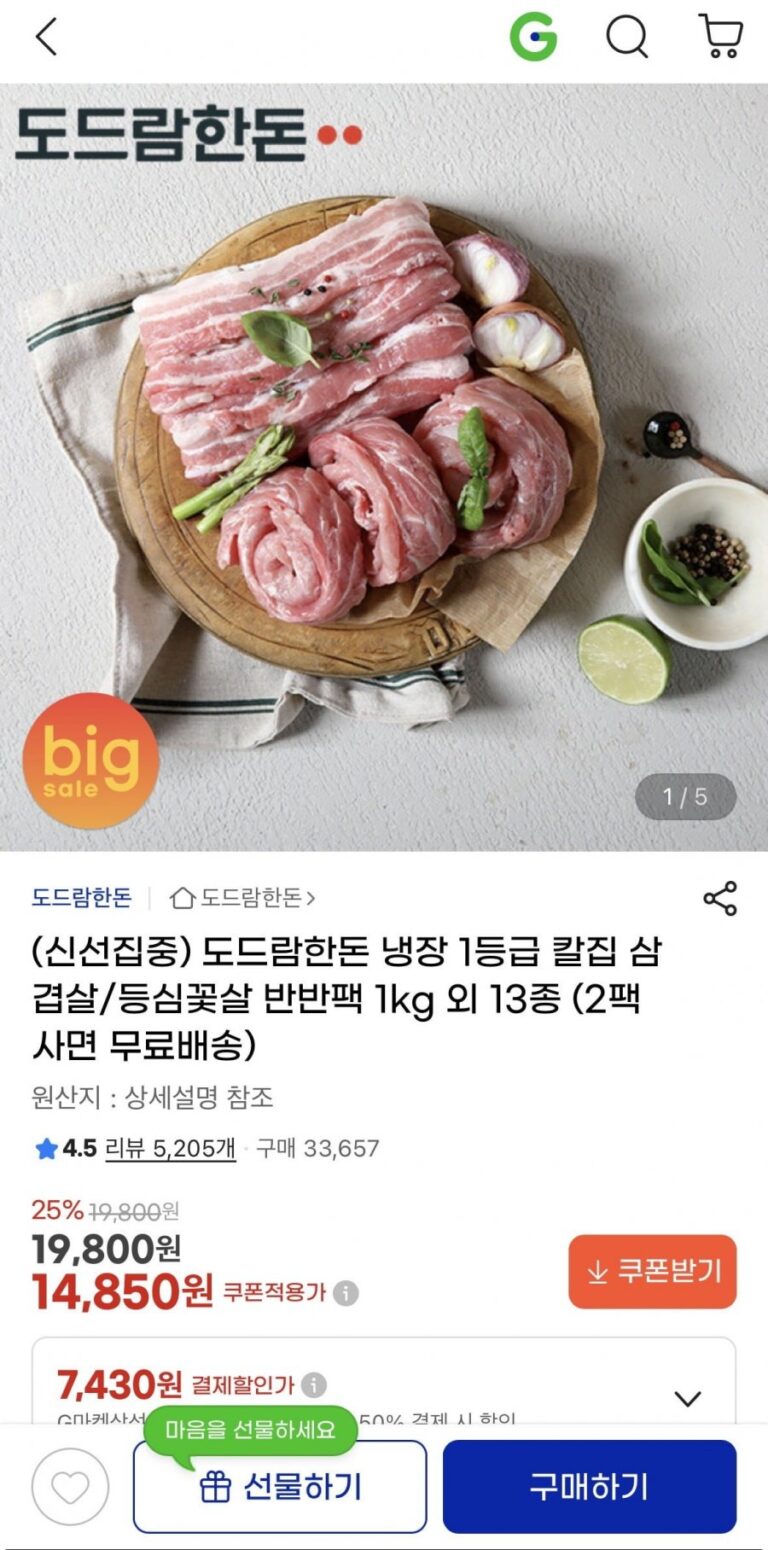Open the search magnifier icon
This screenshot has height=1550, width=768.
627,38
